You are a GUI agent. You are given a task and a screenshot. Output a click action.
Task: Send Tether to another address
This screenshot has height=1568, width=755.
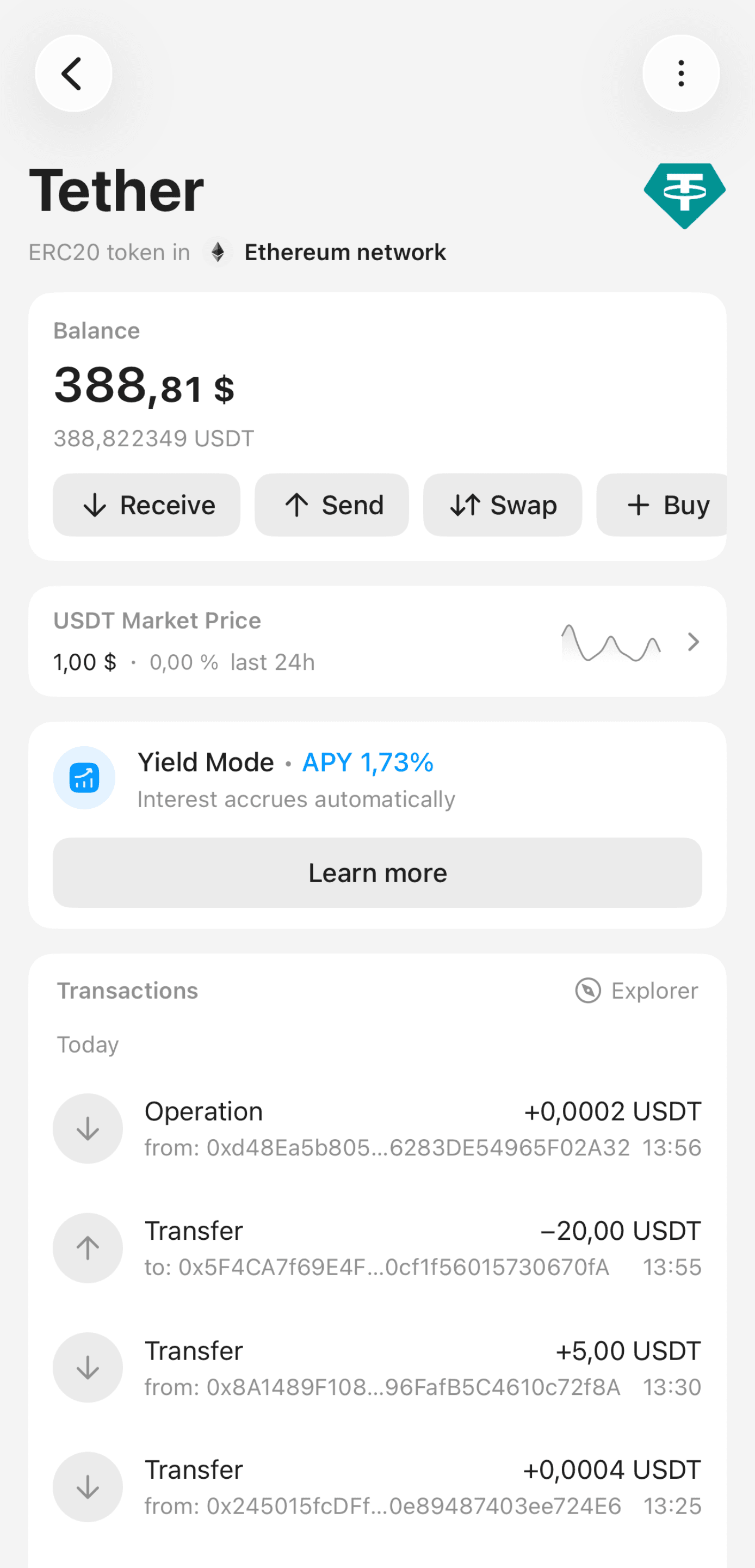[x=332, y=505]
